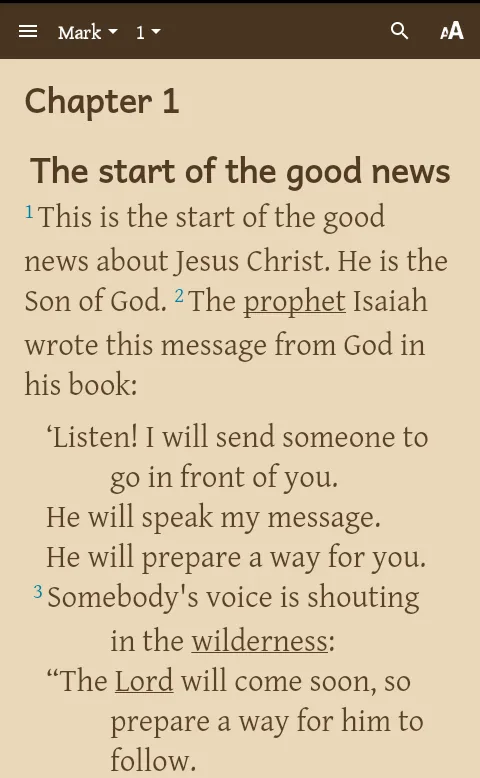Open the chapter number dropdown

coord(148,32)
